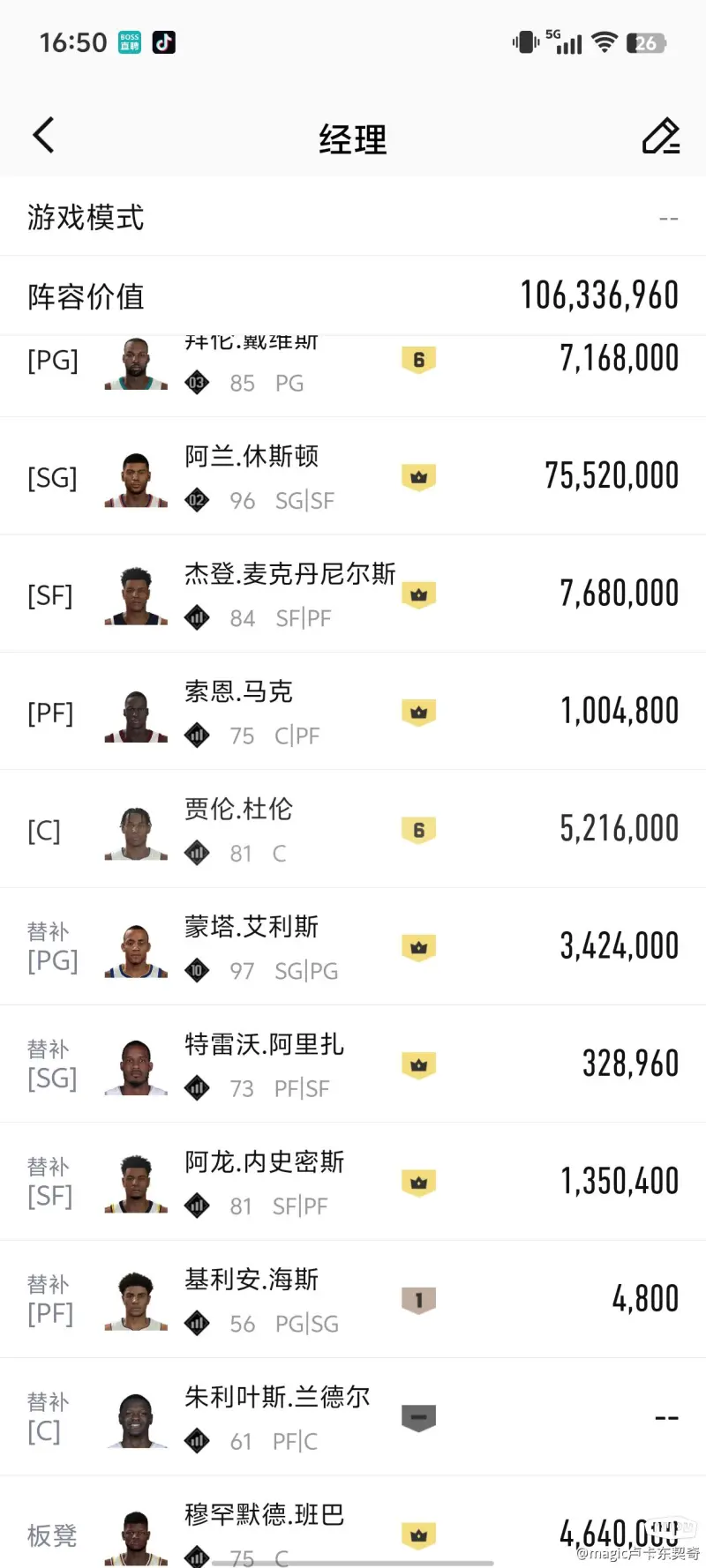Select 穆罕默德.班巴 bench row
Screen dimensions: 706x1568
[353, 1530]
